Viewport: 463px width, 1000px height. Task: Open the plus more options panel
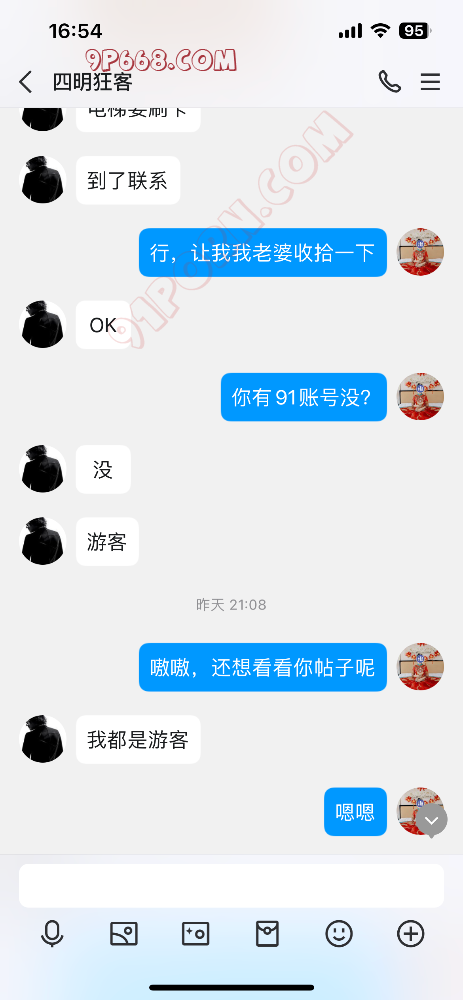point(410,934)
